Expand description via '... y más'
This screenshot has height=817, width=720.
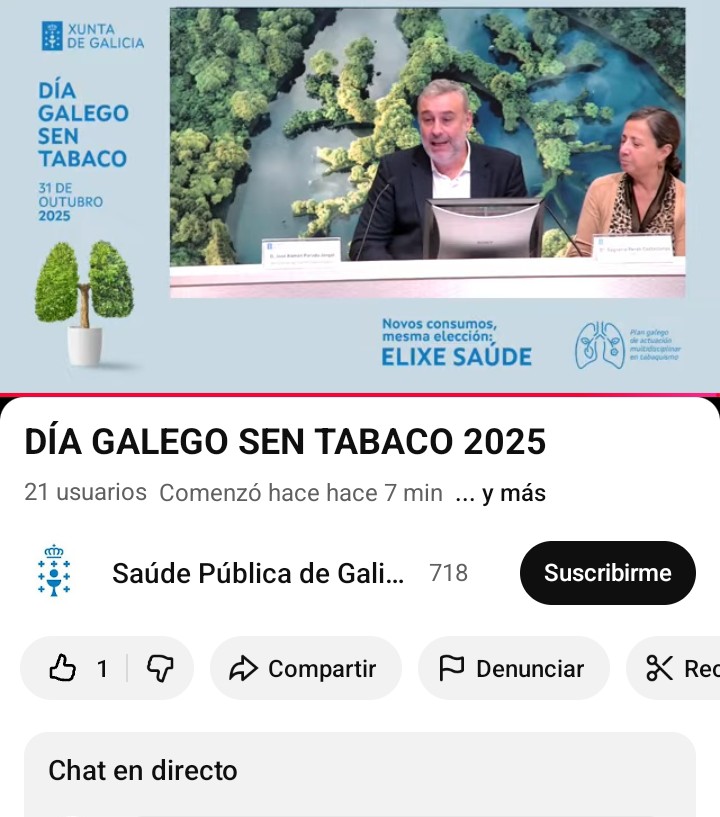point(500,493)
